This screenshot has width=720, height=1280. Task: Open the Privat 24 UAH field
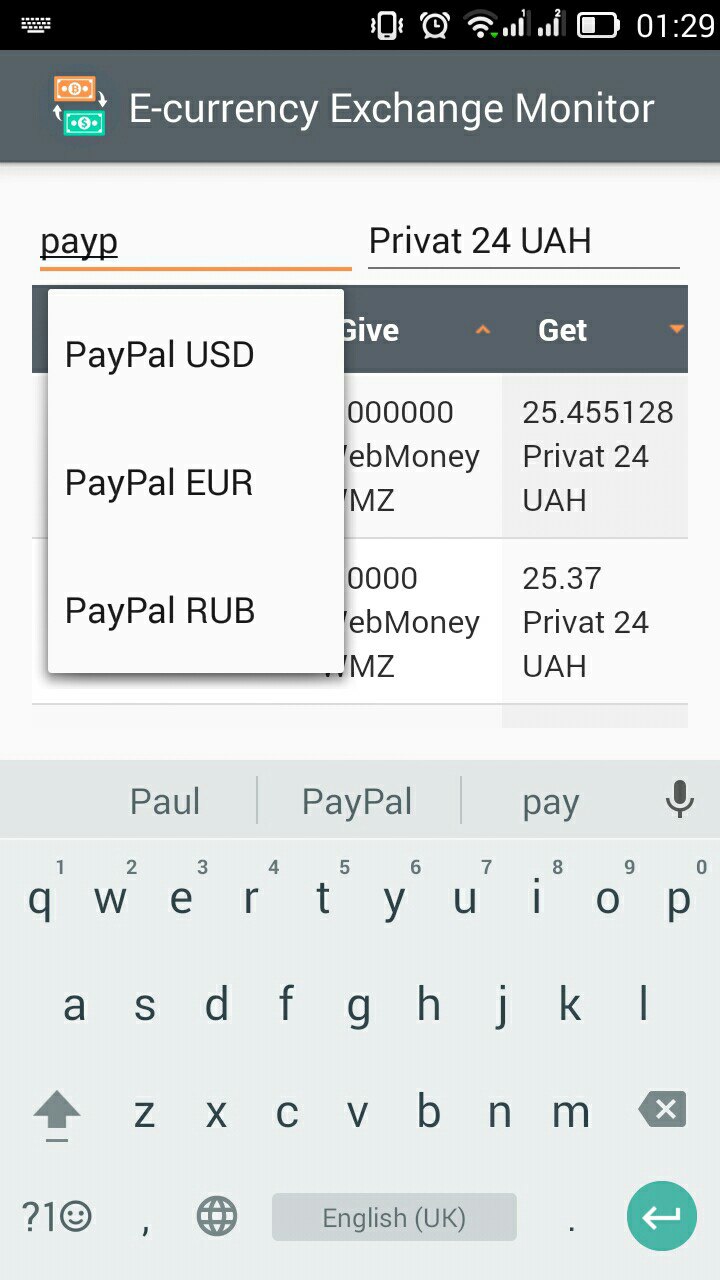[x=523, y=242]
